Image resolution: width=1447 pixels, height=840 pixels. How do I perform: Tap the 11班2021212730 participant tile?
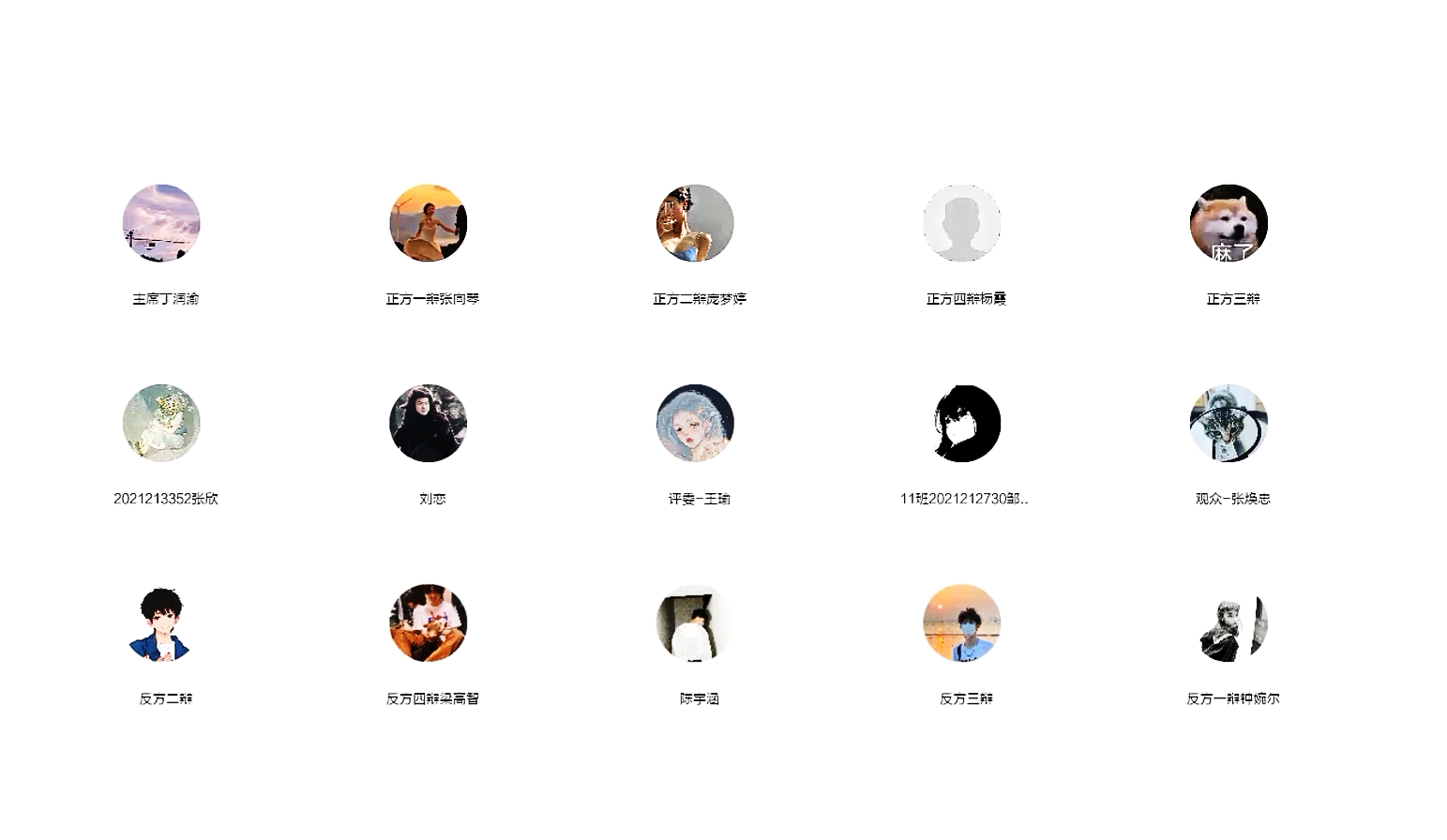[962, 423]
